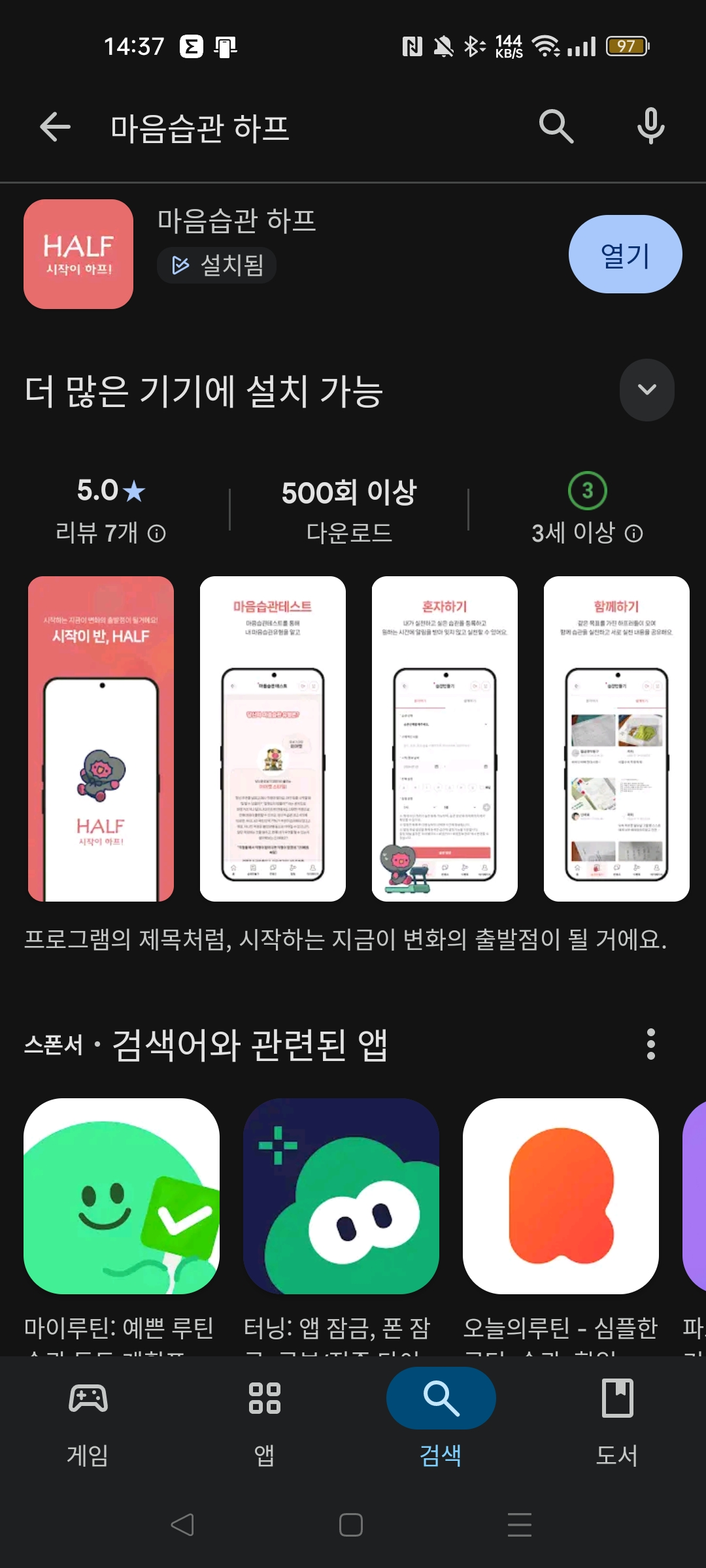This screenshot has width=706, height=1568.
Task: Open the 마이루틴 app card
Action: coord(122,1196)
